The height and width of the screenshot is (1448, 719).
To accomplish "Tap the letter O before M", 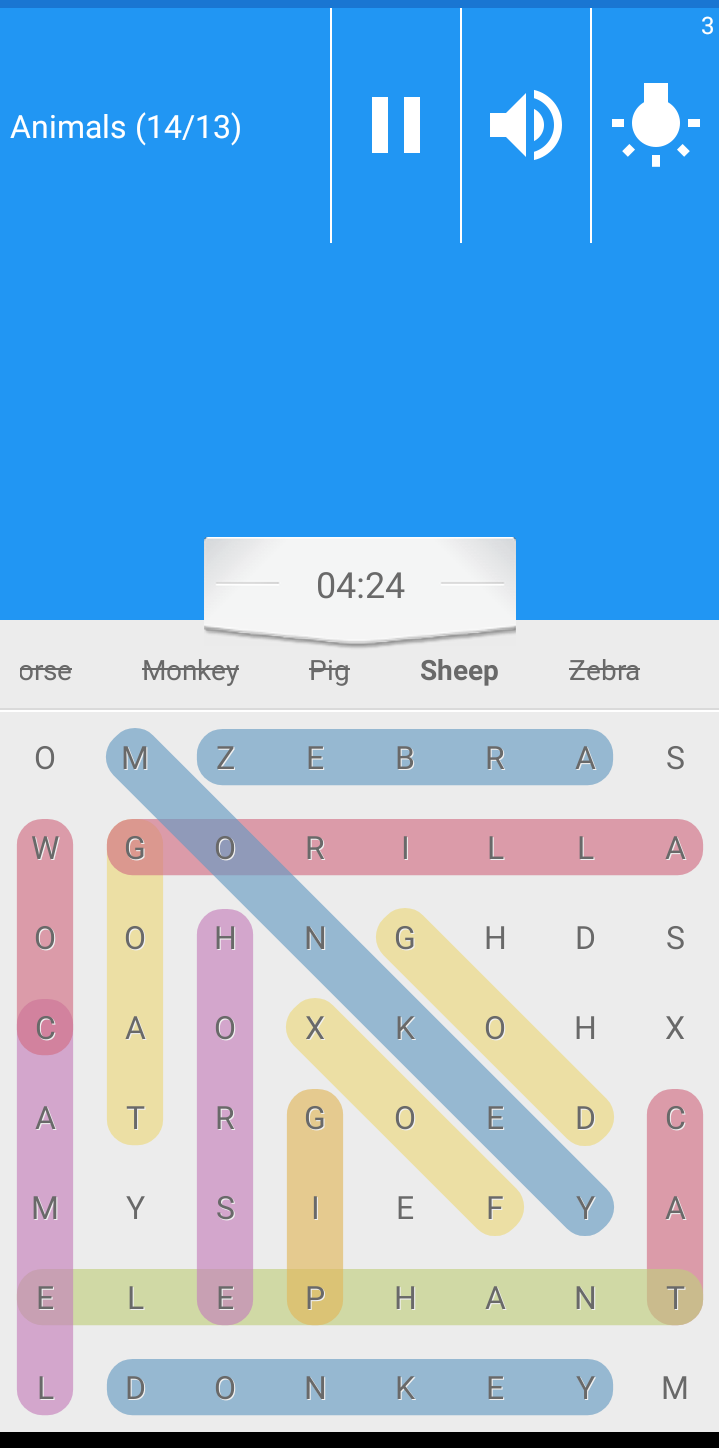I will [x=45, y=758].
